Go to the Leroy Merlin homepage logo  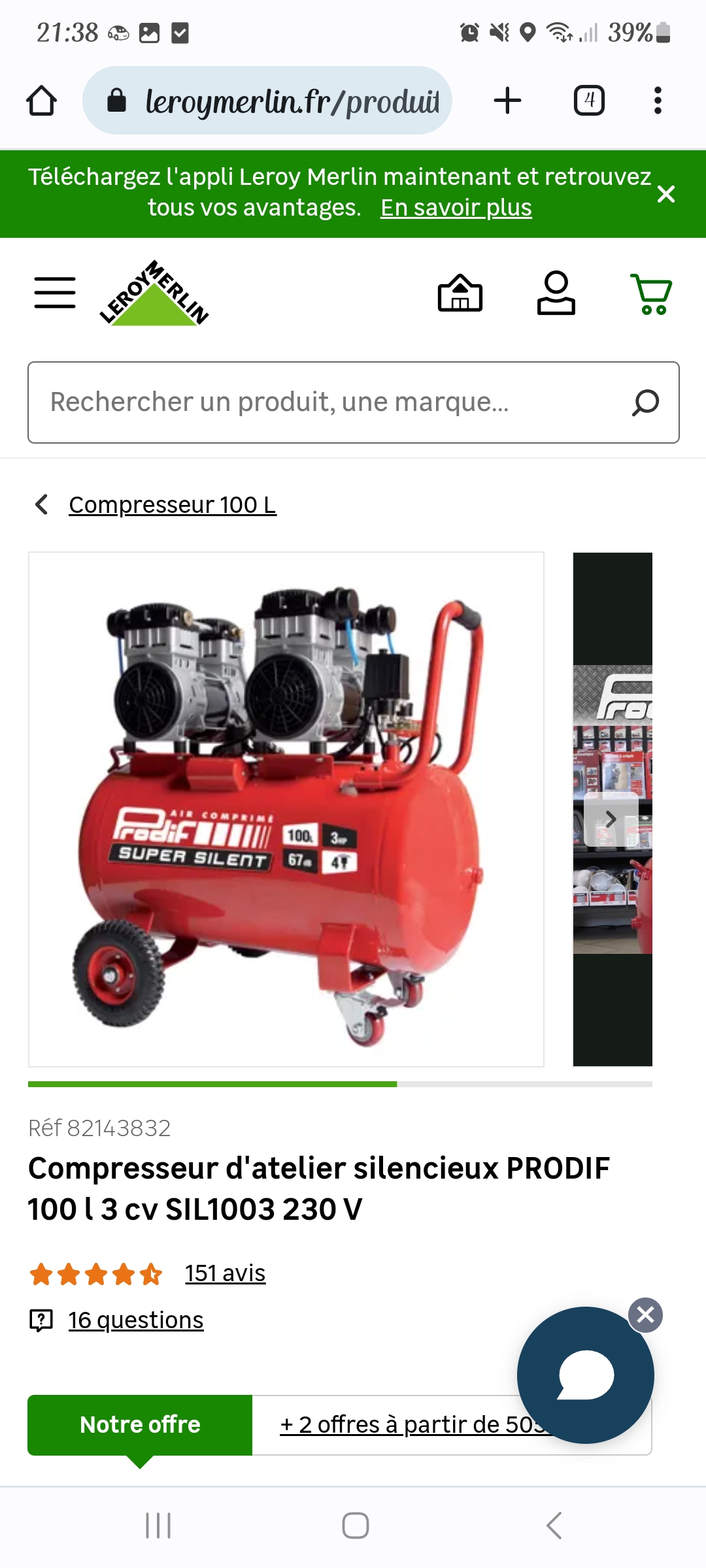point(154,293)
